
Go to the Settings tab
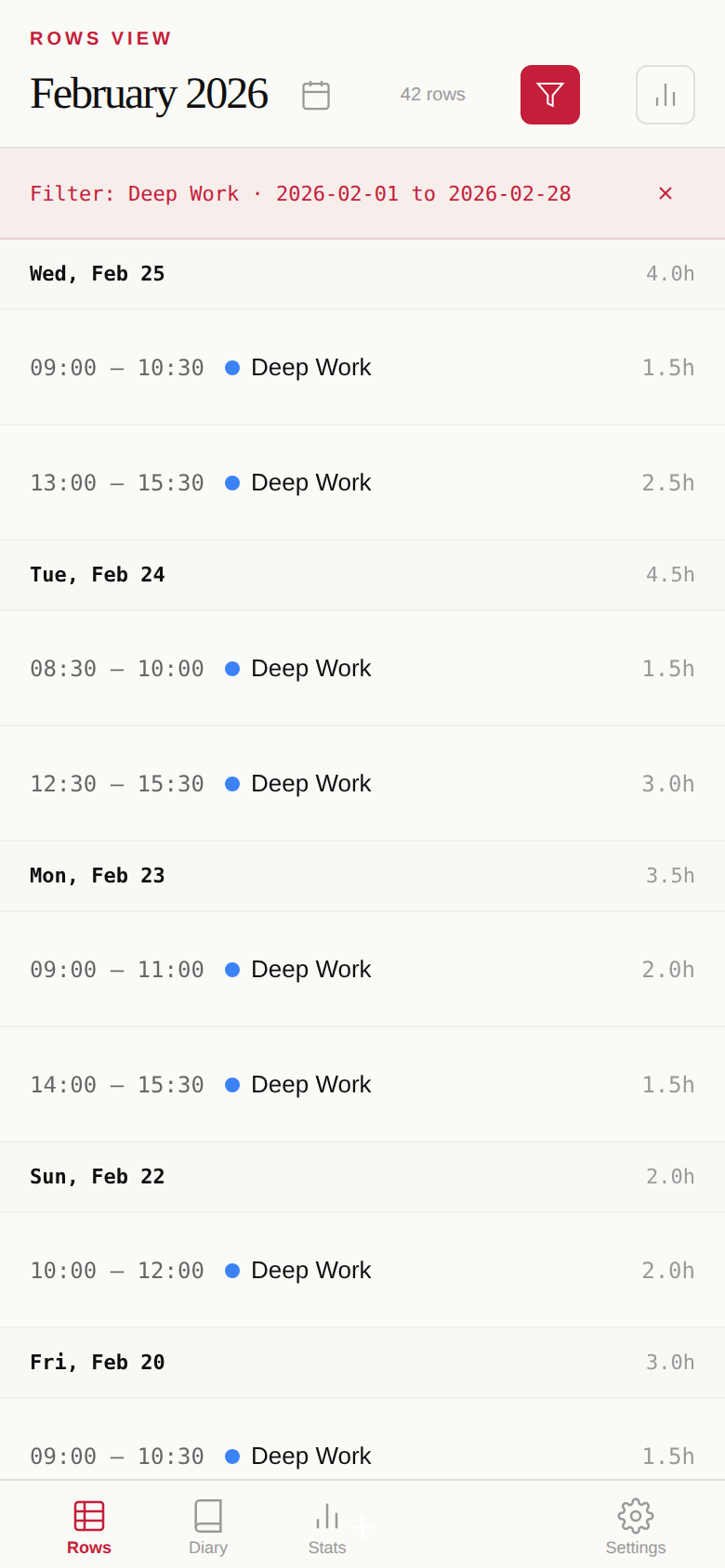(x=636, y=1525)
